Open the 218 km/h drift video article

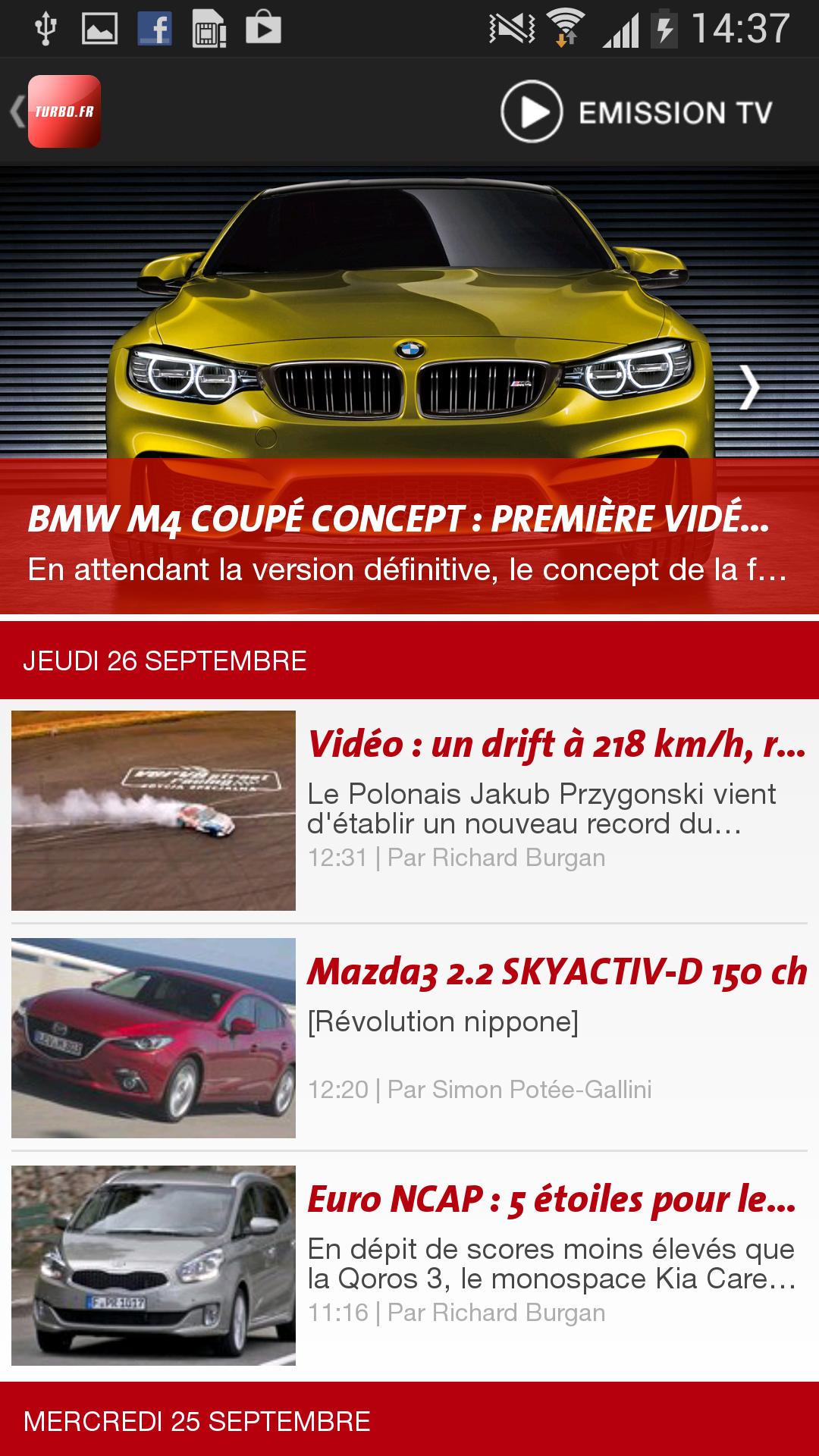click(x=409, y=810)
